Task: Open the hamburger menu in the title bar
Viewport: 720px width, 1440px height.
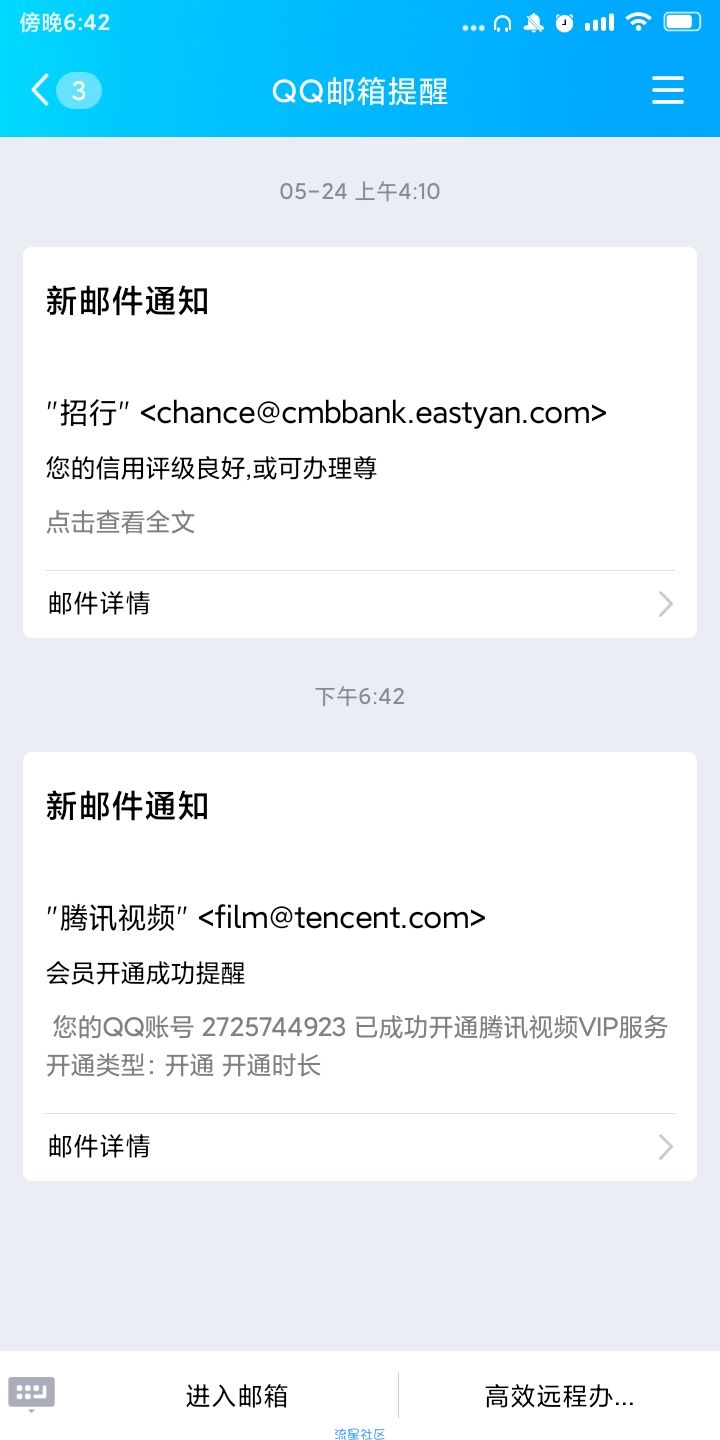Action: [x=668, y=91]
